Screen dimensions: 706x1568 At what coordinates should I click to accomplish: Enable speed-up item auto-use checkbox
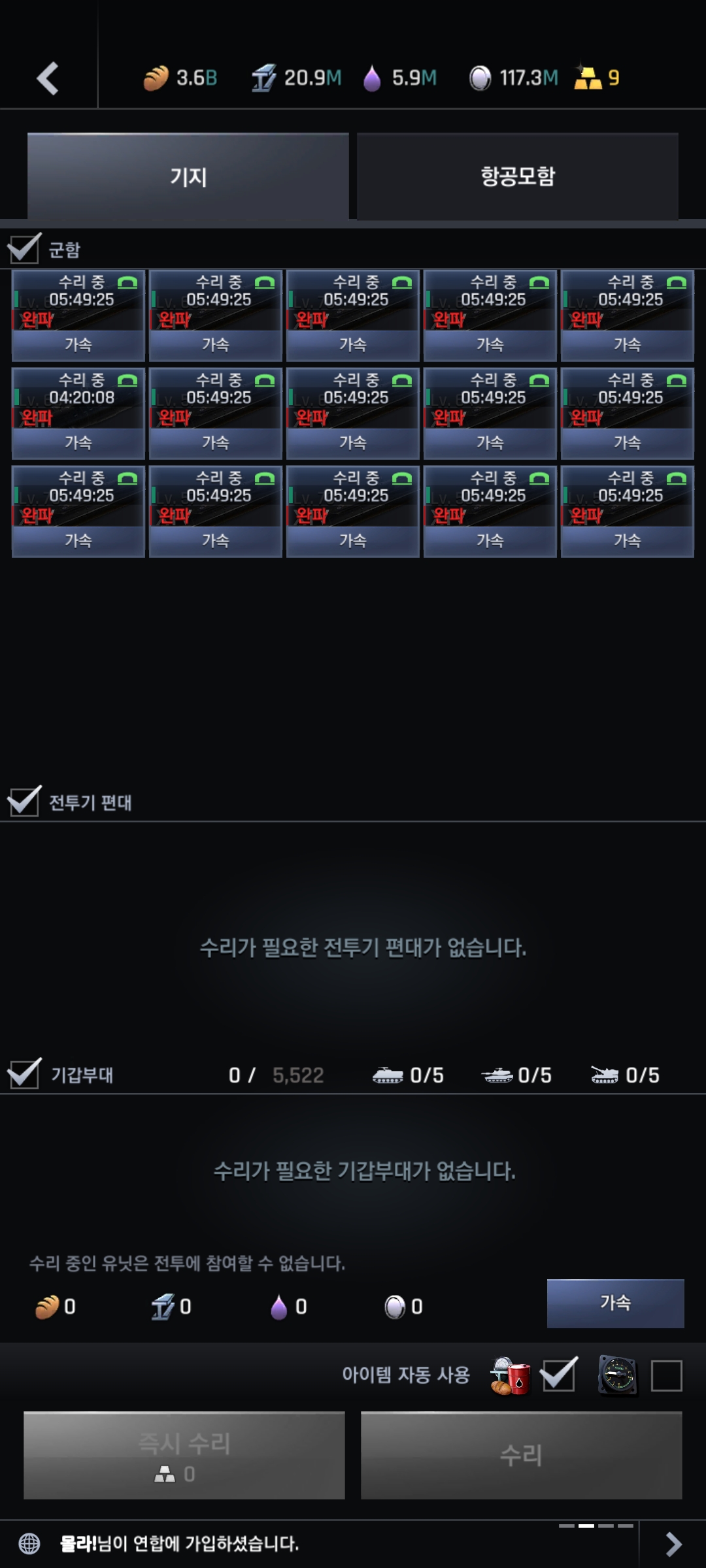click(x=666, y=1376)
